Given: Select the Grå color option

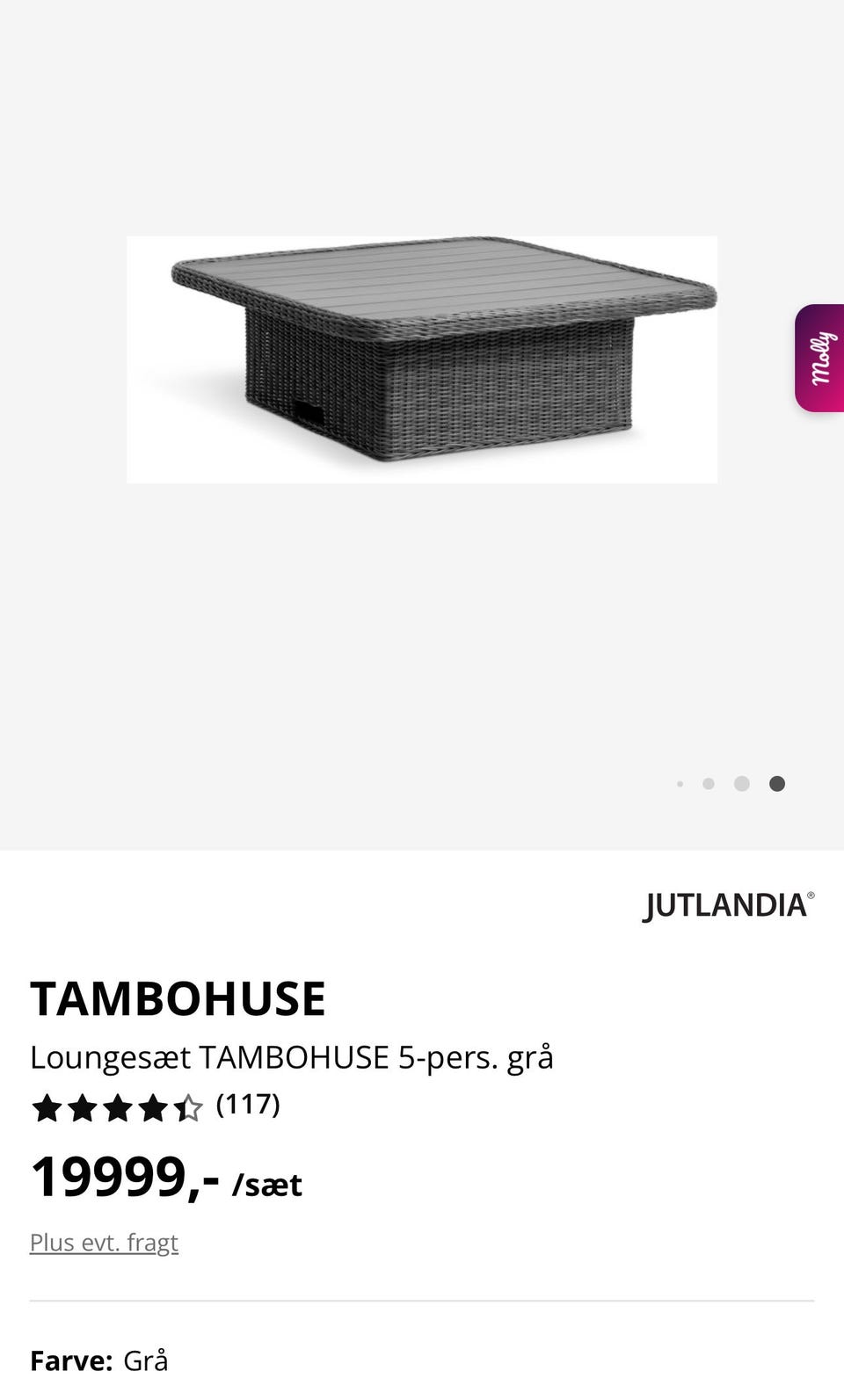Looking at the screenshot, I should pyautogui.click(x=147, y=1360).
